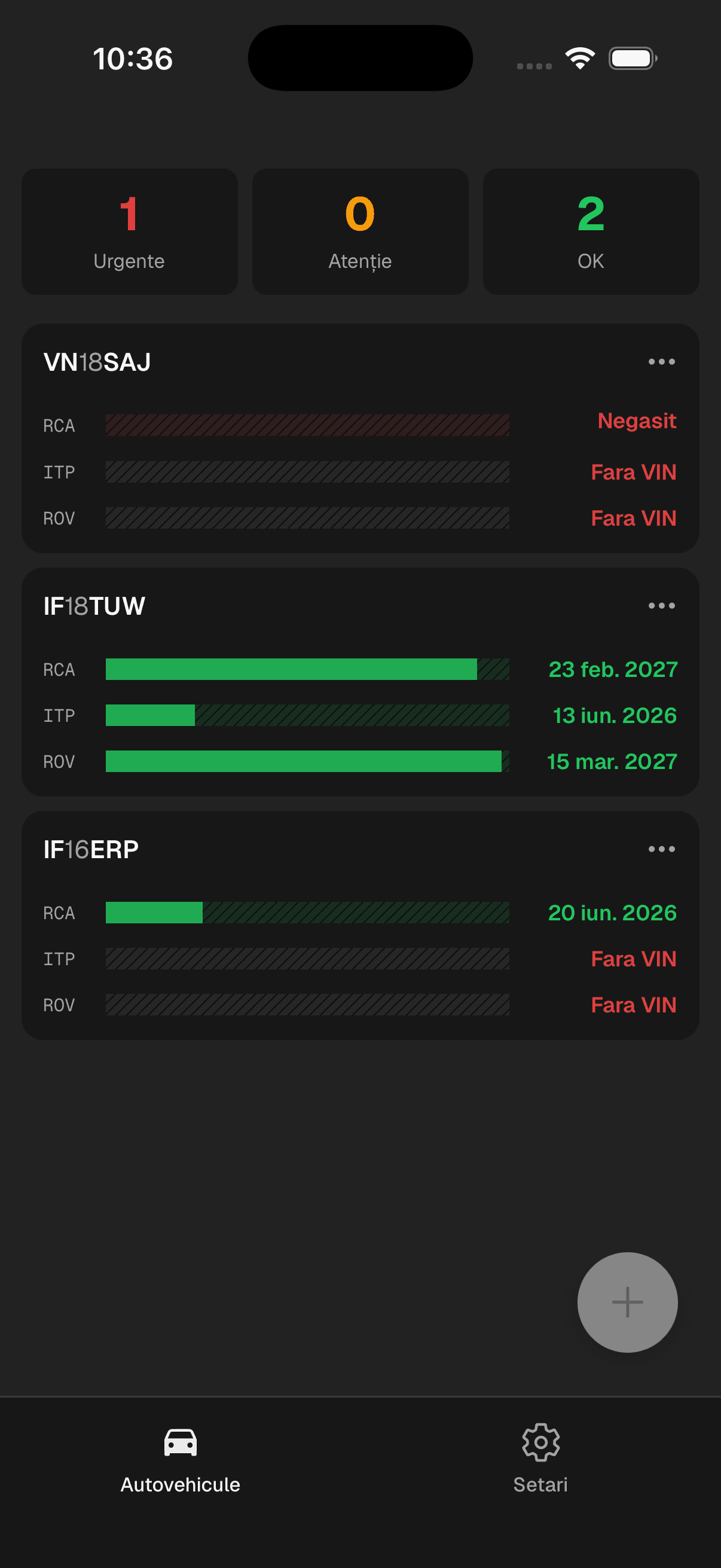Tap the Negasit RCA status for VN18SAJ
Viewport: 721px width, 1568px height.
coord(637,420)
